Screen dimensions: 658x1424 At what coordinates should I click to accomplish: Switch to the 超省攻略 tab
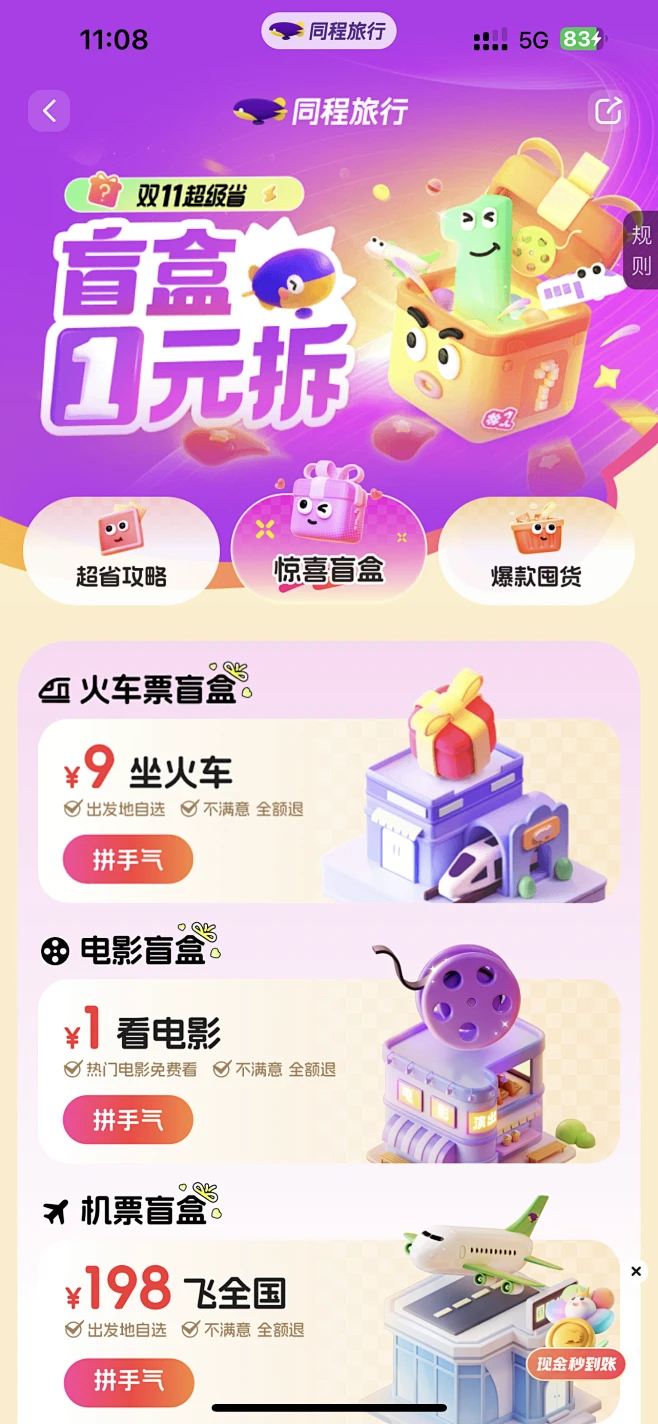(x=121, y=551)
